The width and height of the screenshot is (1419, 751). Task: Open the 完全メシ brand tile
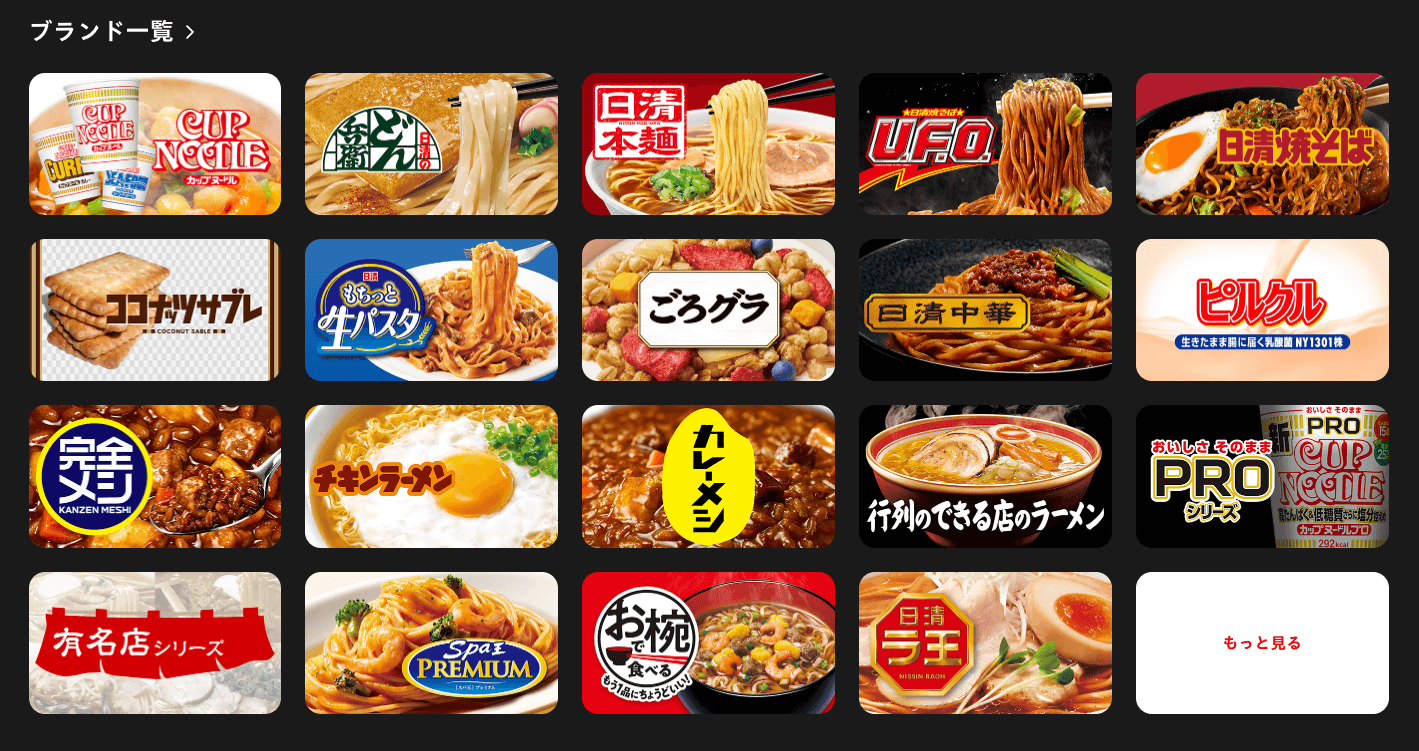pos(155,476)
